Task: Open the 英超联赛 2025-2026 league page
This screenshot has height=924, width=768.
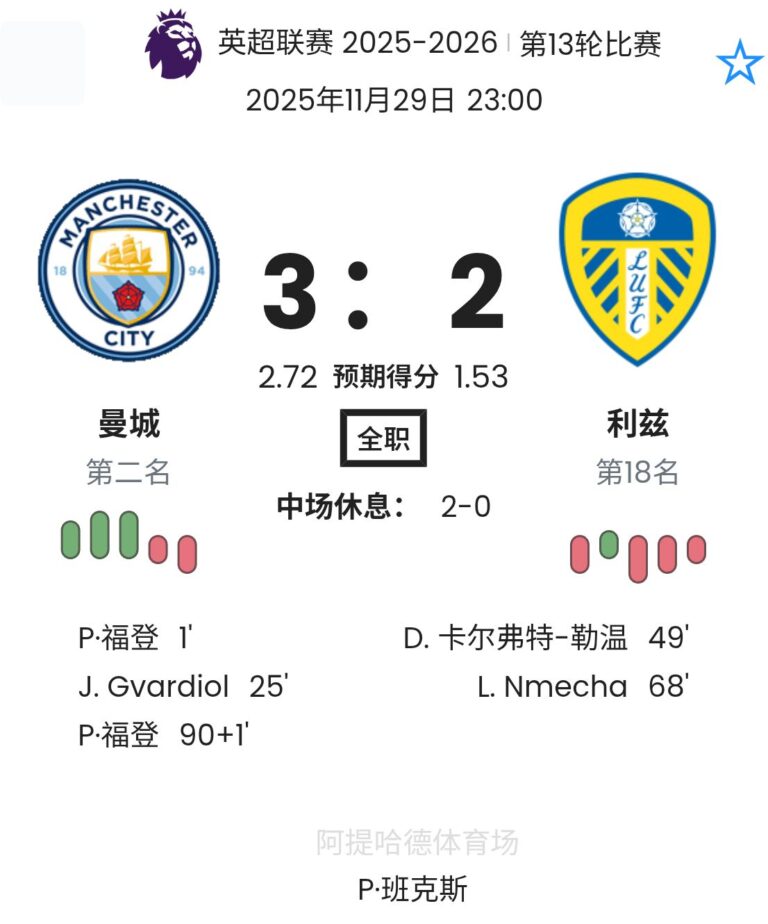Action: click(x=357, y=43)
